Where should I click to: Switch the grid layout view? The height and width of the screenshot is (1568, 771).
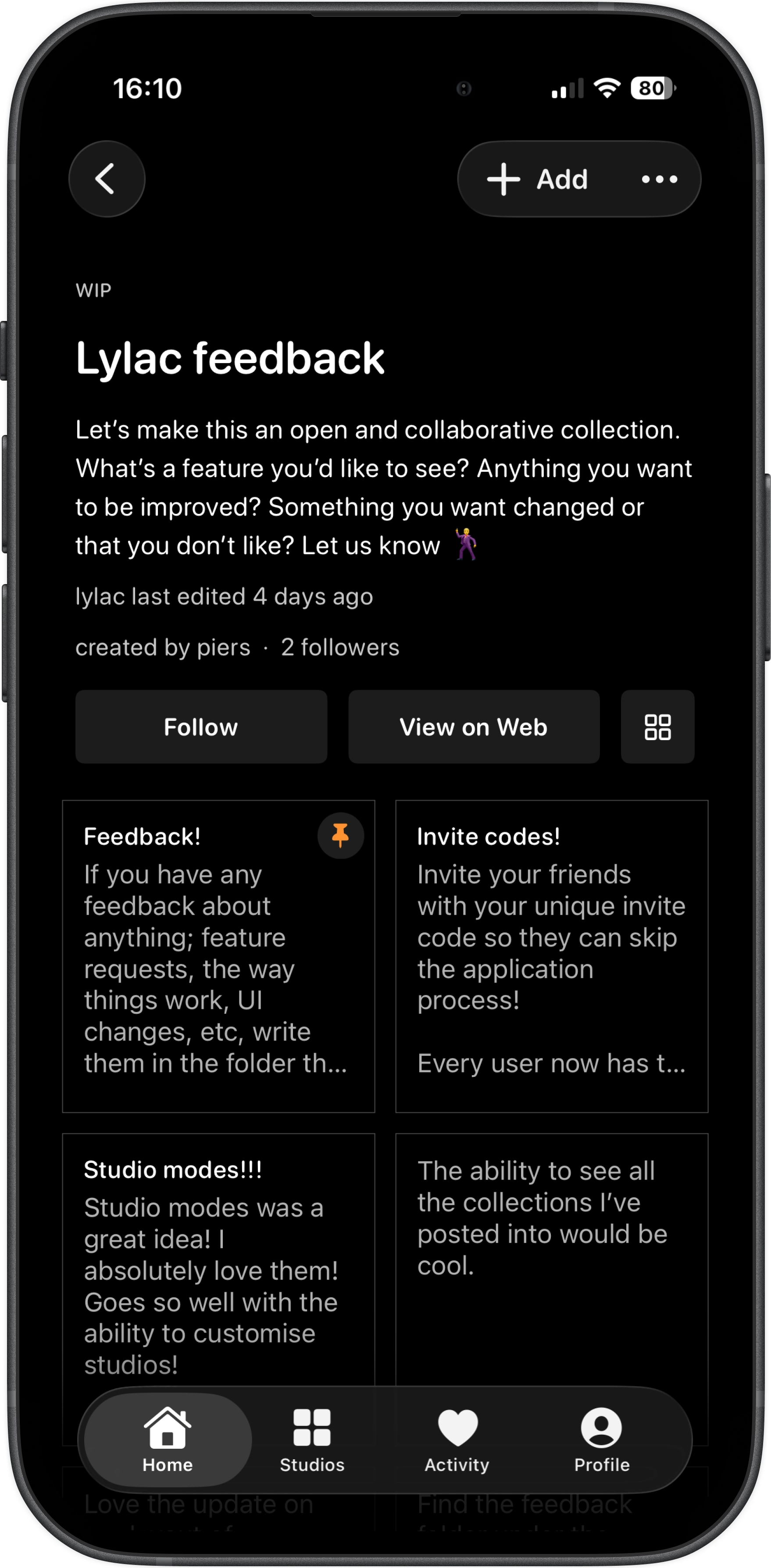[x=657, y=727]
